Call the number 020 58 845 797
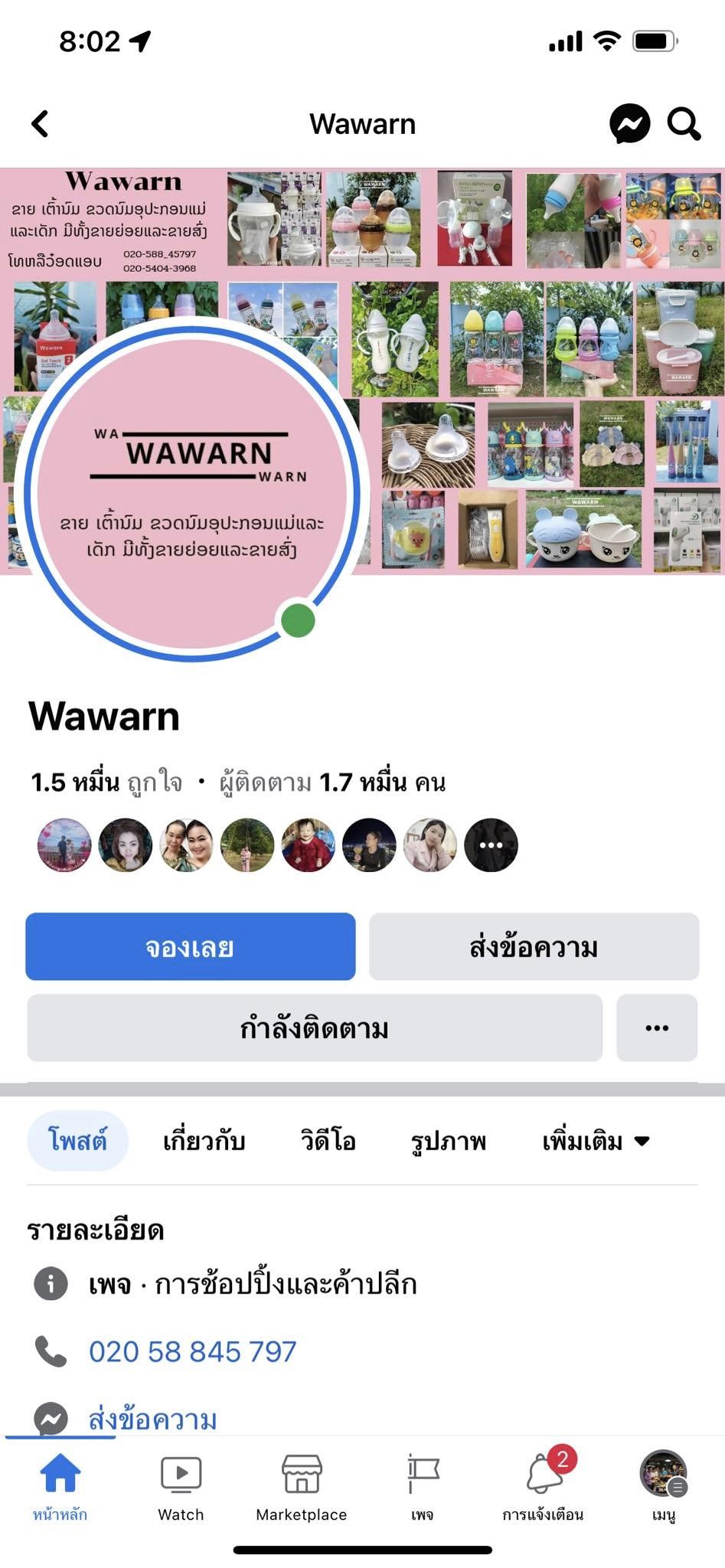The height and width of the screenshot is (1568, 725). coord(192,1351)
